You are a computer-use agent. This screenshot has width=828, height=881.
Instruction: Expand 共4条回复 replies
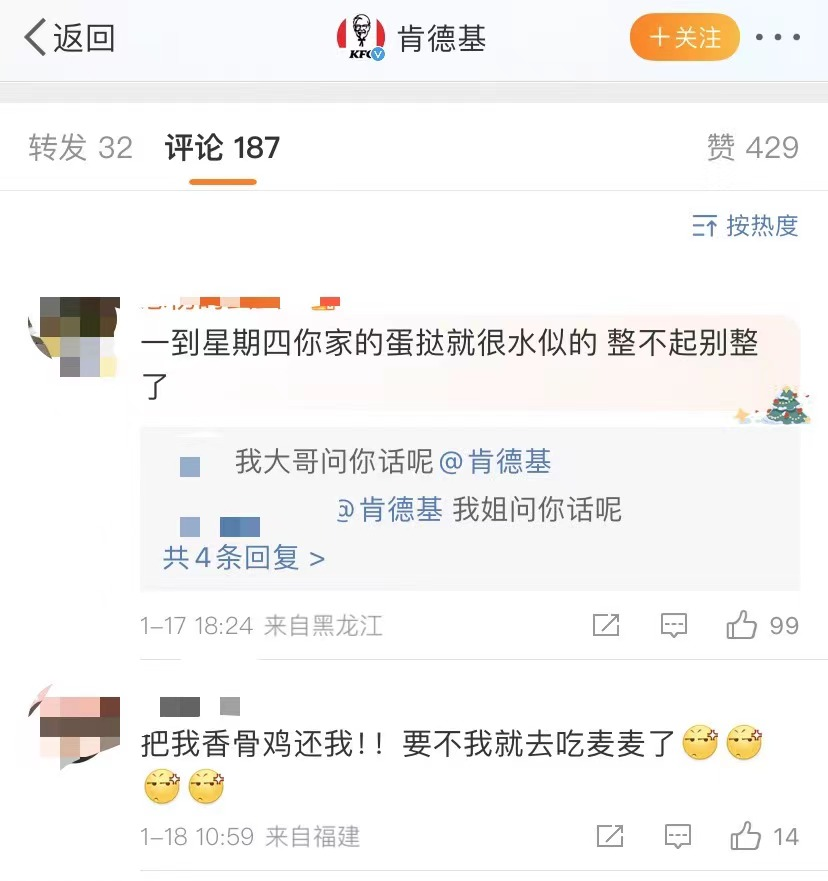[244, 557]
